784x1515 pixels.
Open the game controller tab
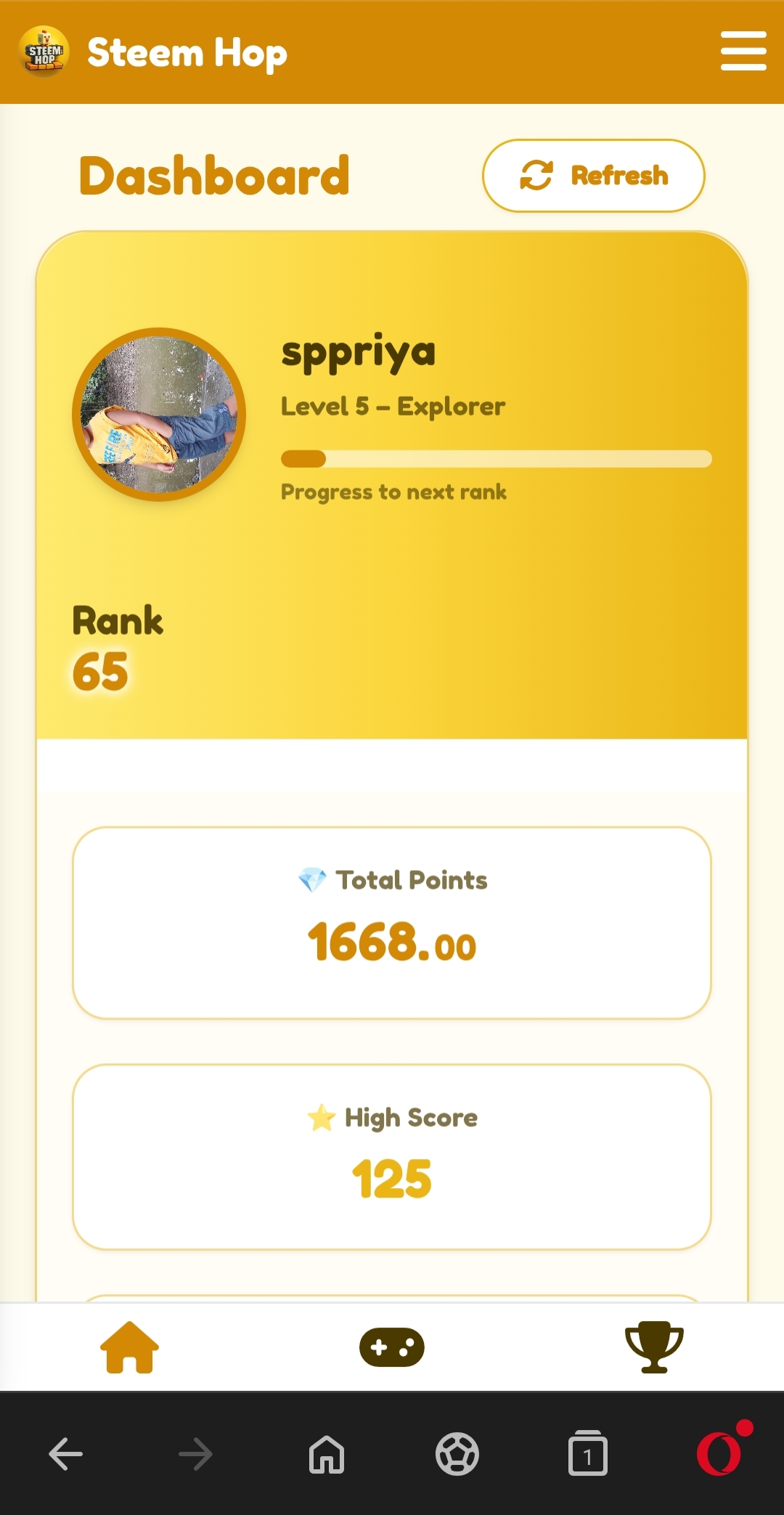(392, 1347)
